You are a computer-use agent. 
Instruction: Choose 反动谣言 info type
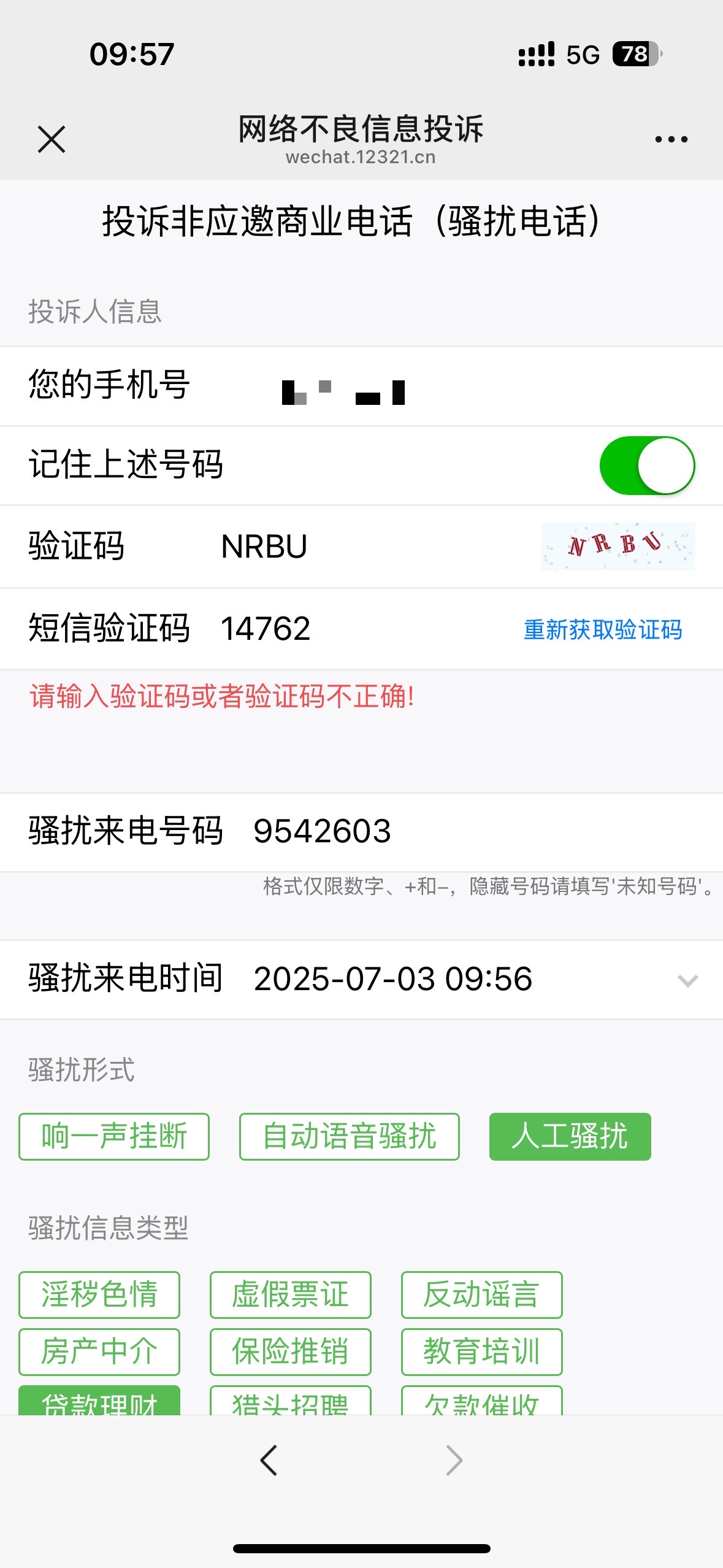(482, 1295)
